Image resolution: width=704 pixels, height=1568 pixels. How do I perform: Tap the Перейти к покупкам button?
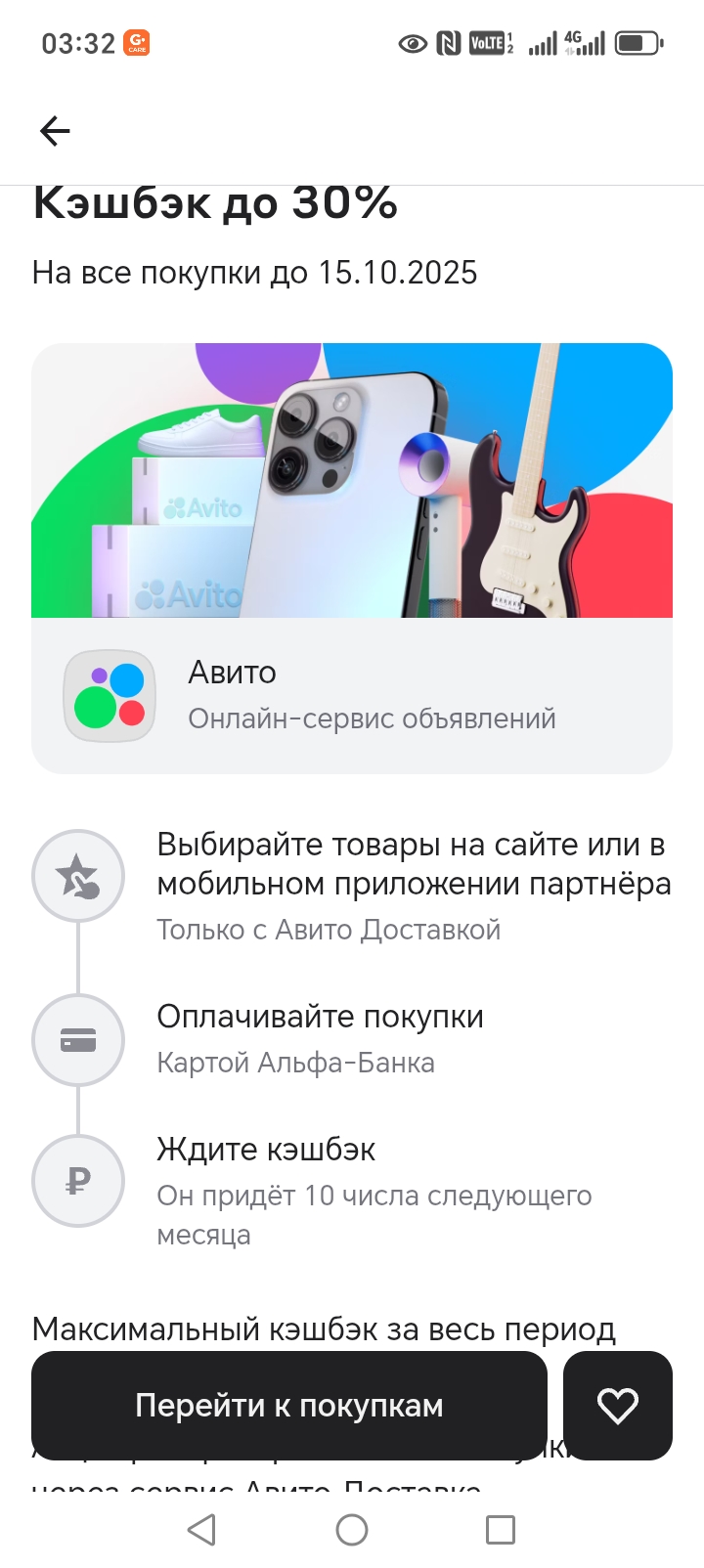(x=288, y=1406)
